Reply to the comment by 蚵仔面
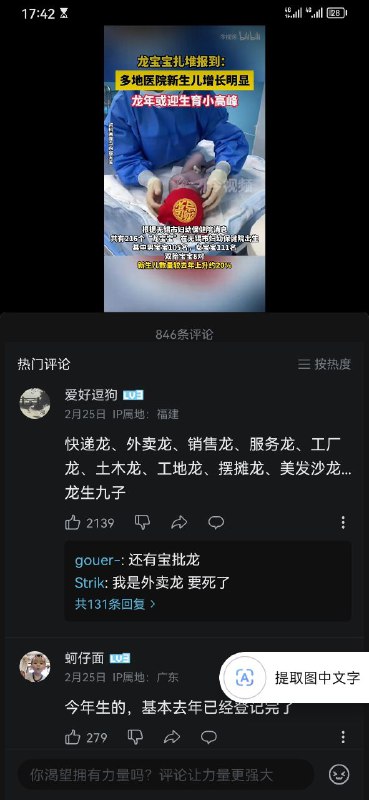Screen dimensions: 369x800 [209, 737]
